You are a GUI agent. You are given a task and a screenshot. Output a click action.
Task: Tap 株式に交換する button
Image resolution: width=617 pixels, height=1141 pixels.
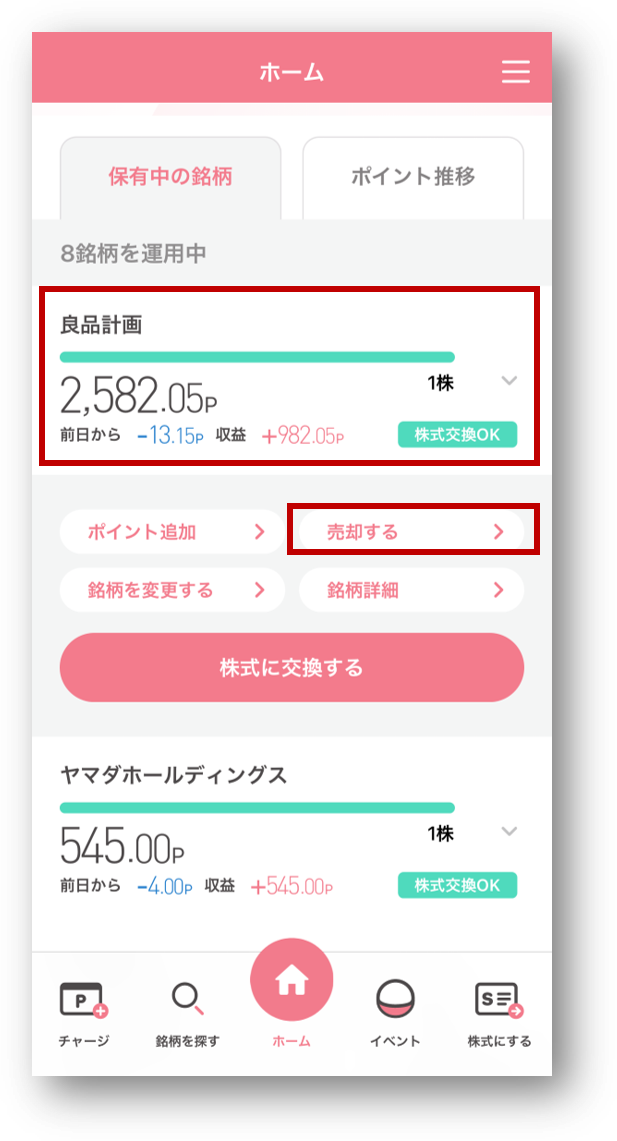coord(291,667)
